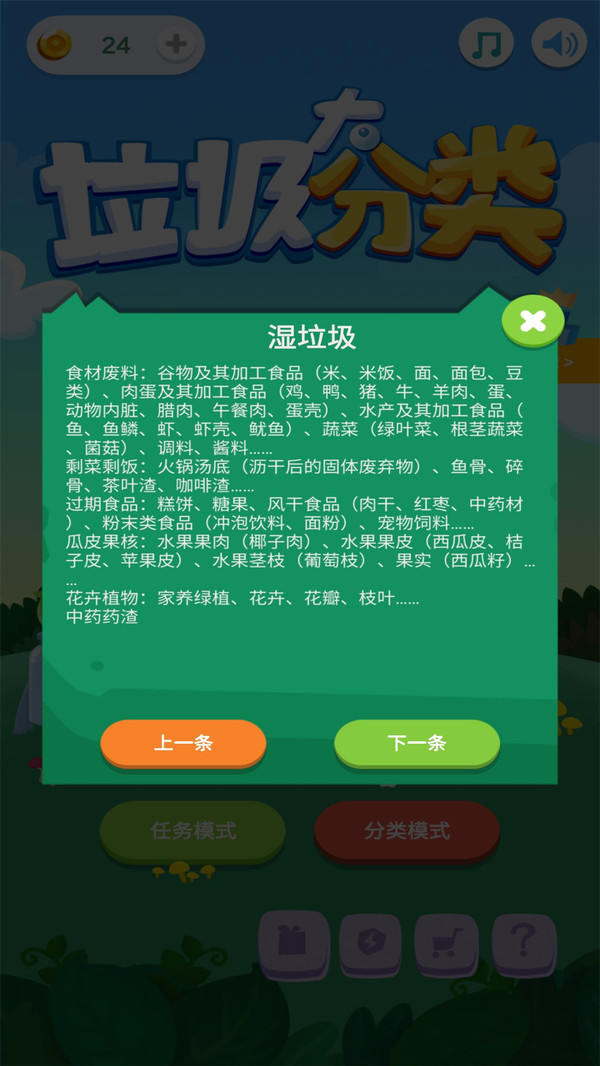The image size is (600, 1066).
Task: Start 任务模式 task mode
Action: coord(193,831)
